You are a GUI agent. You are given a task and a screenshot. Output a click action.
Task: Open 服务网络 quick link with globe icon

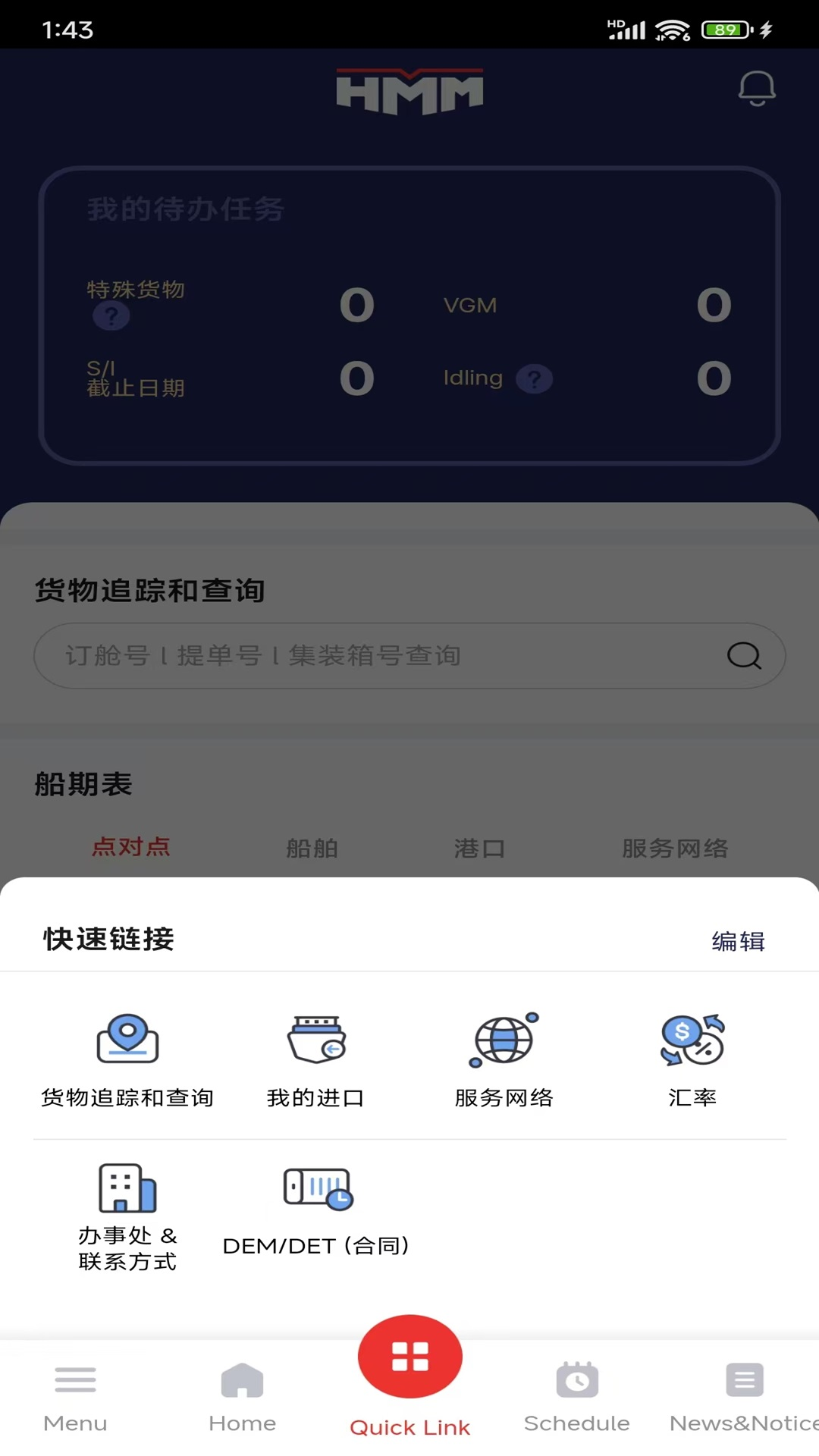[504, 1059]
